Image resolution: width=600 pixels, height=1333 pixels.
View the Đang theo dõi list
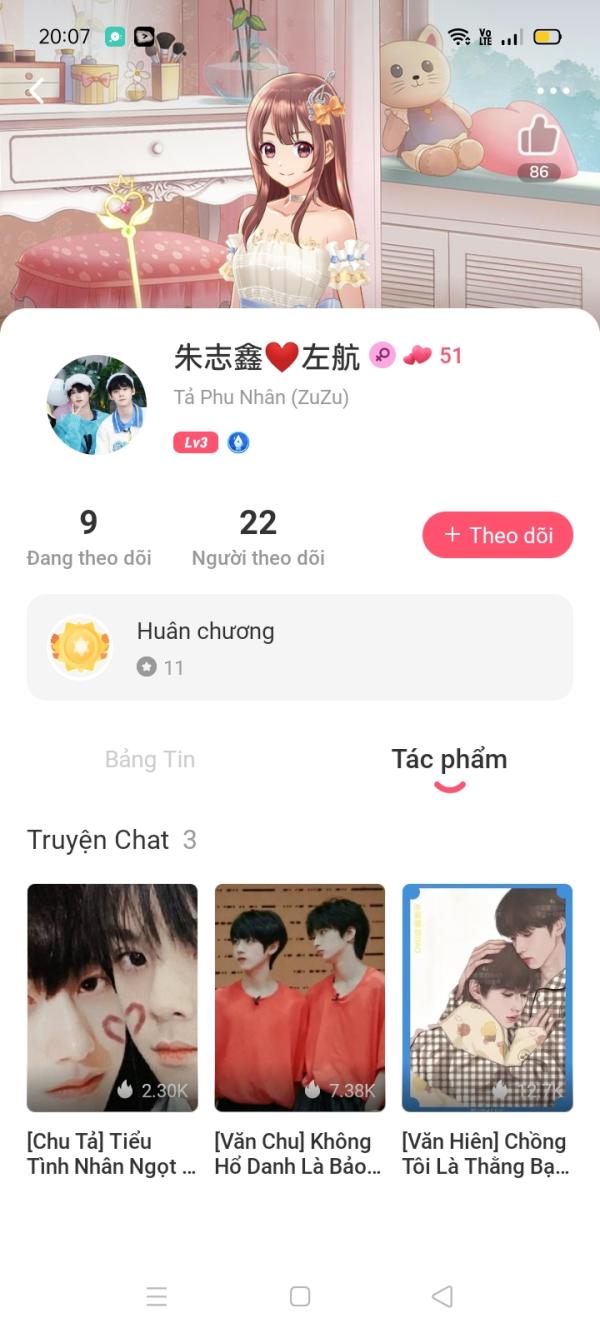pyautogui.click(x=89, y=538)
